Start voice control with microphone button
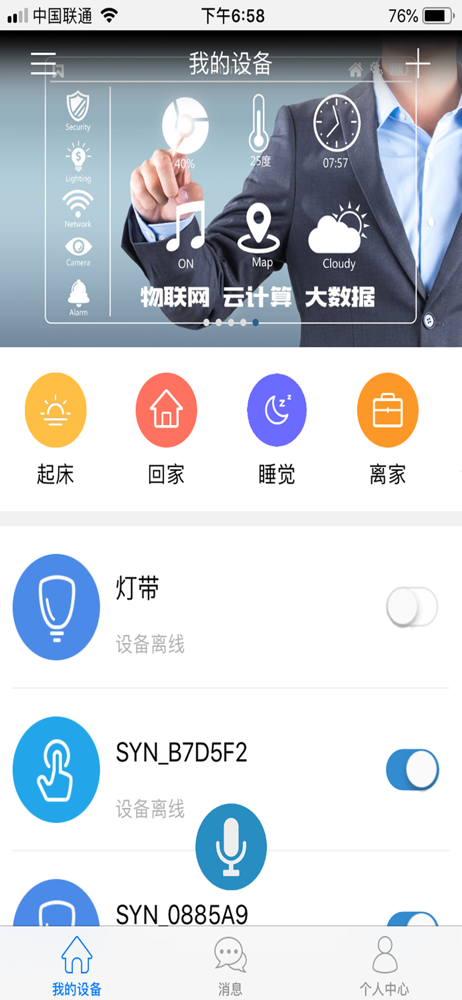This screenshot has height=1000, width=462. 231,846
